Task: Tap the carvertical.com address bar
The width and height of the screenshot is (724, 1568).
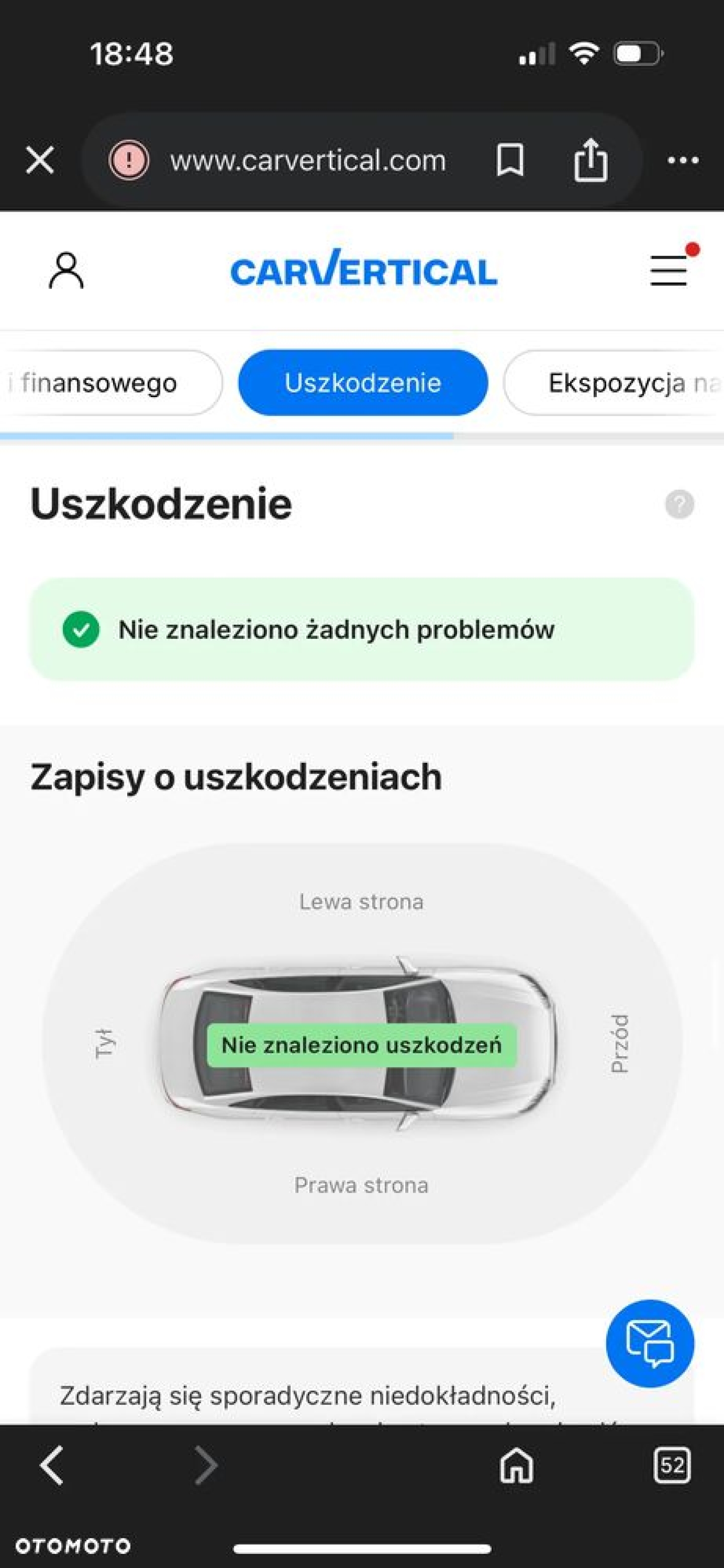Action: (308, 161)
